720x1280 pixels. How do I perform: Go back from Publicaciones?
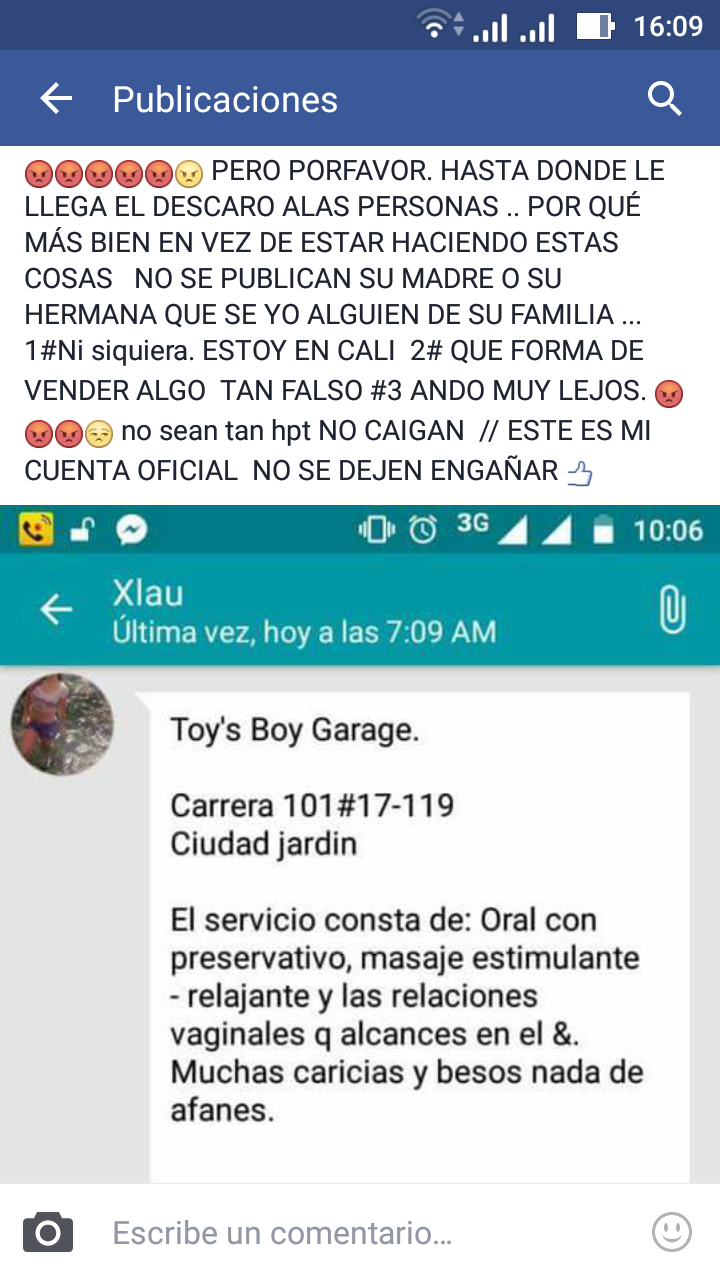56,98
